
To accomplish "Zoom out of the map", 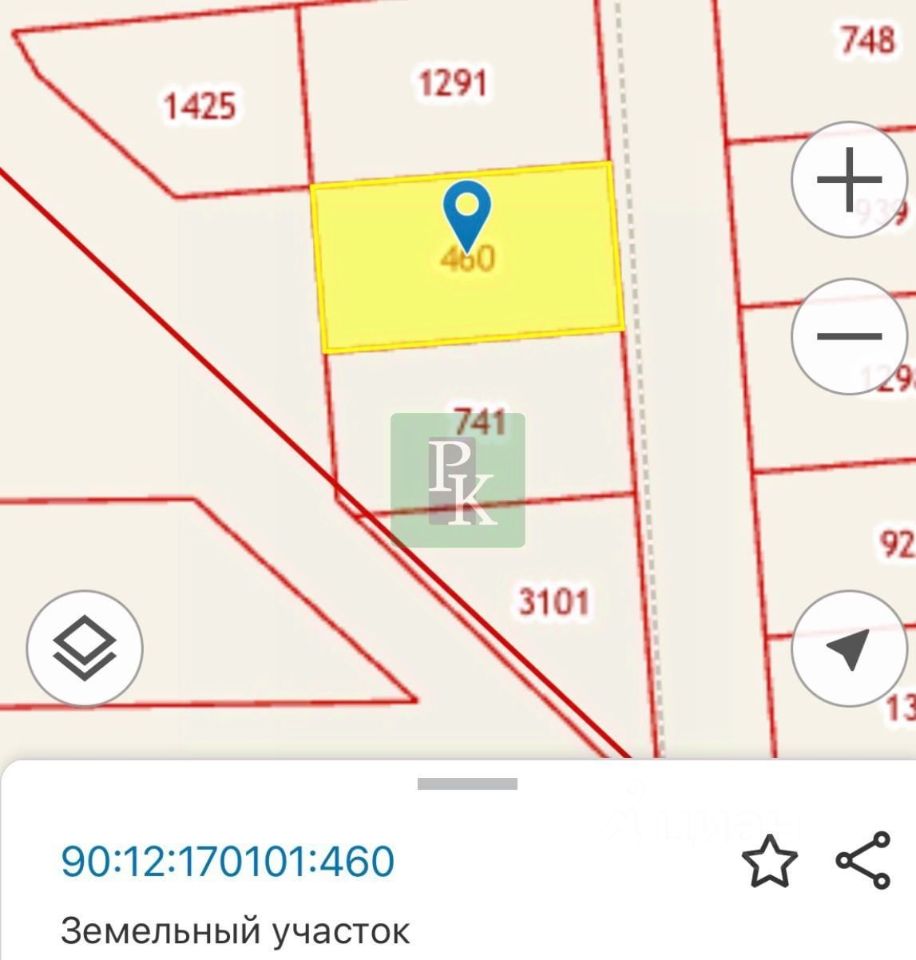I will click(x=849, y=336).
